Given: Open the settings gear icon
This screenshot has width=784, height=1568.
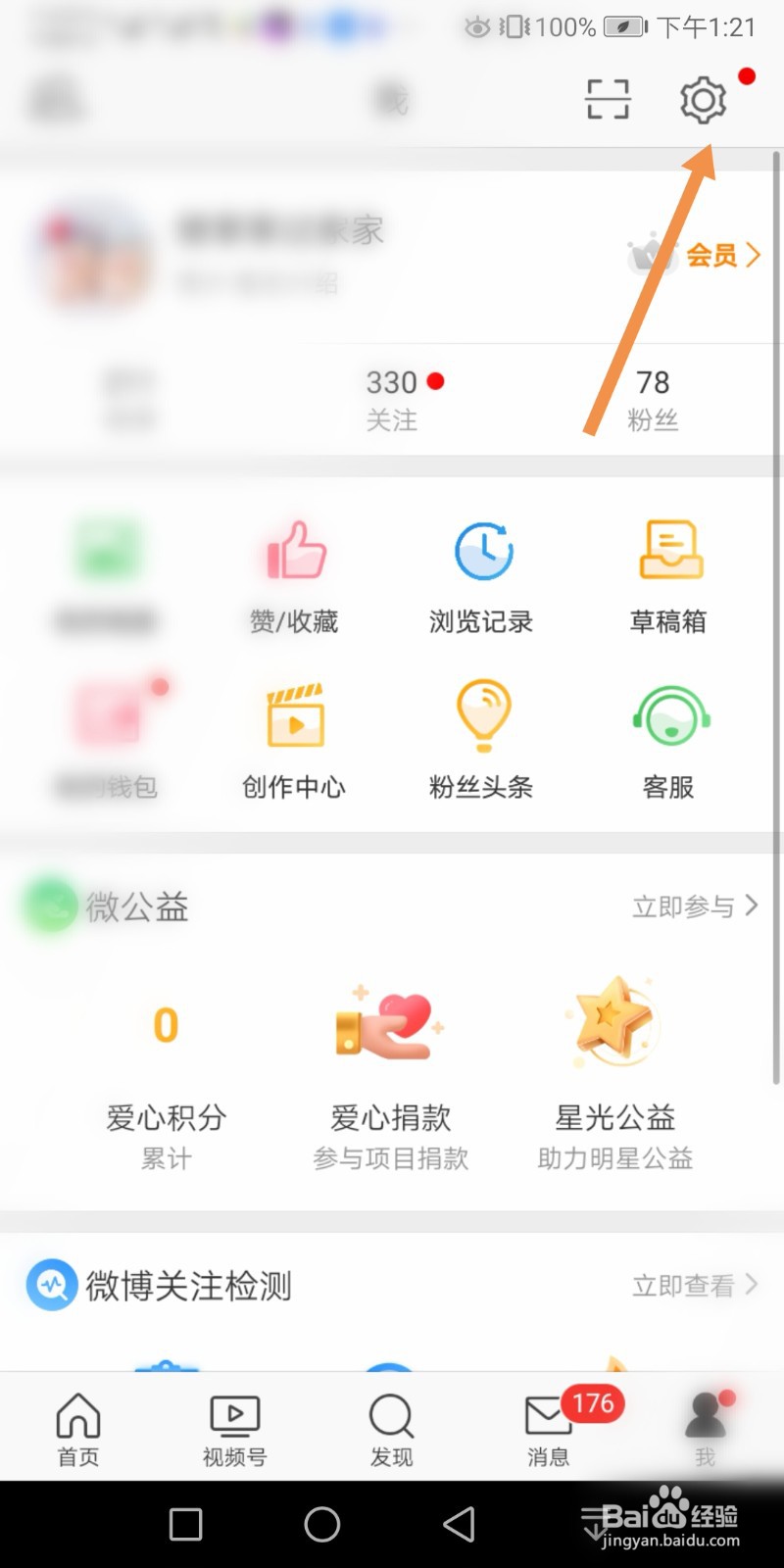Looking at the screenshot, I should tap(703, 100).
